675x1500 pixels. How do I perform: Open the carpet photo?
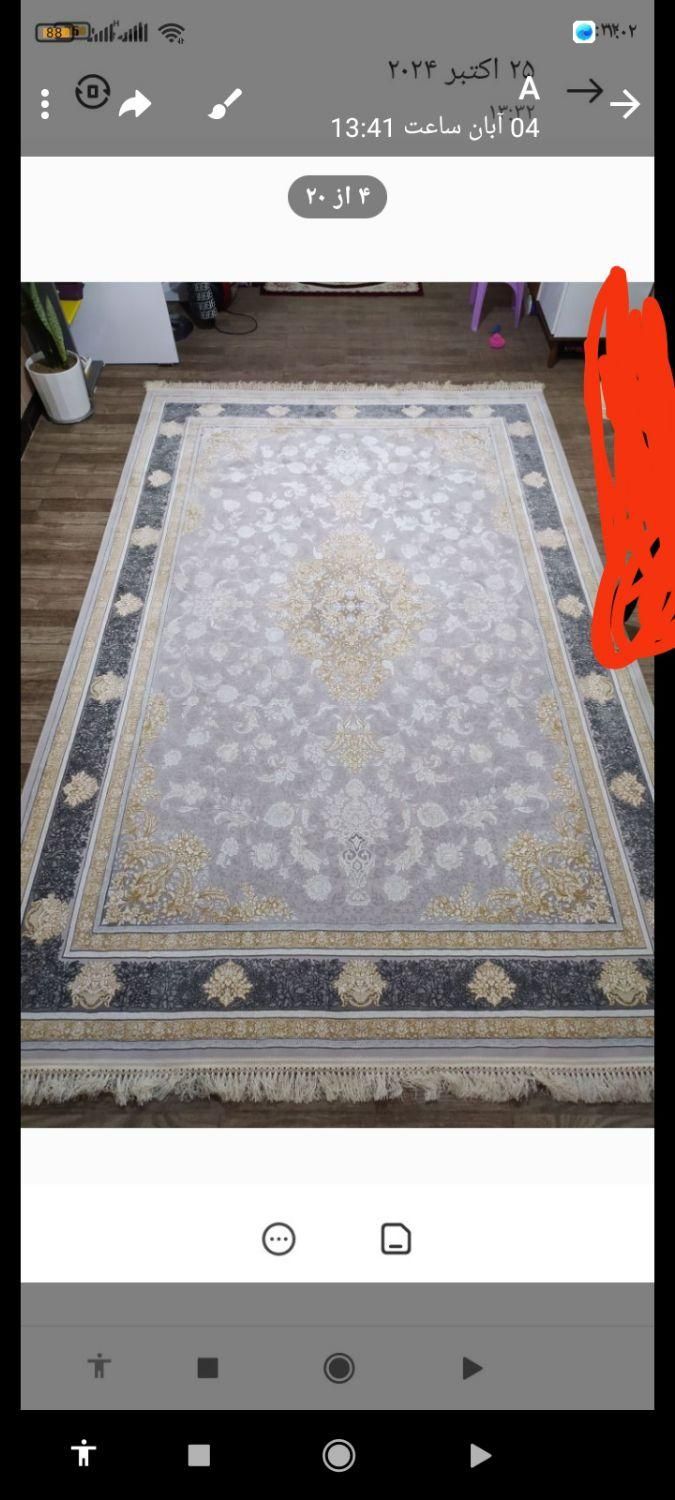coord(337,704)
